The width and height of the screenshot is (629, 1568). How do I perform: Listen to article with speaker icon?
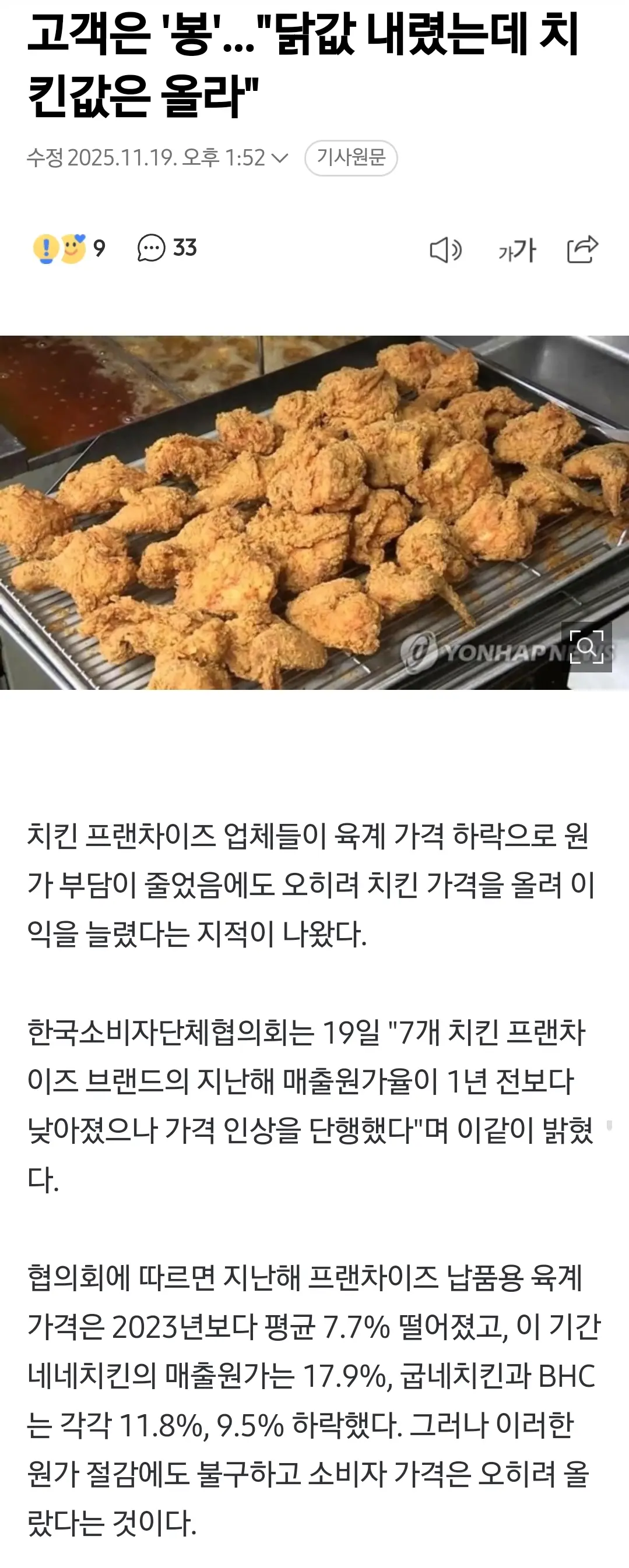pyautogui.click(x=446, y=249)
